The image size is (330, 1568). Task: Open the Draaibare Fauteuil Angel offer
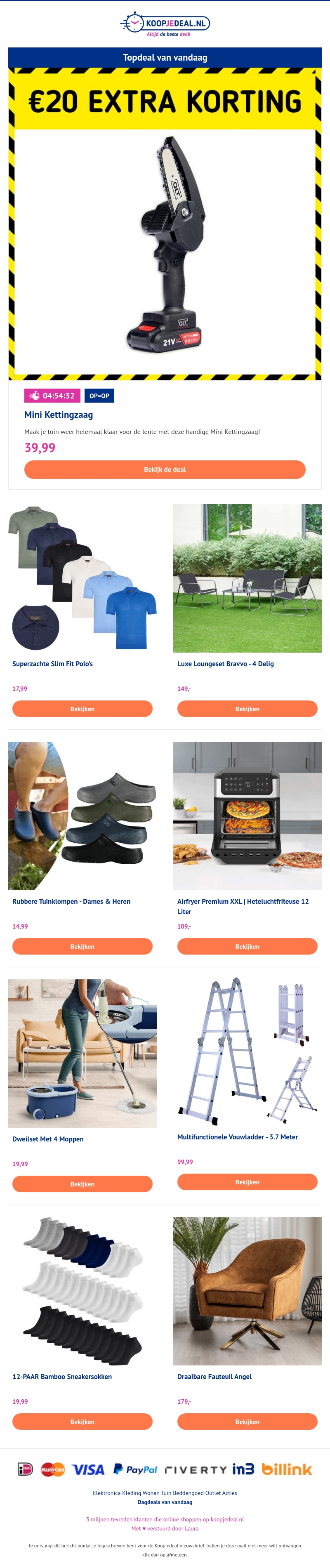pyautogui.click(x=247, y=1421)
